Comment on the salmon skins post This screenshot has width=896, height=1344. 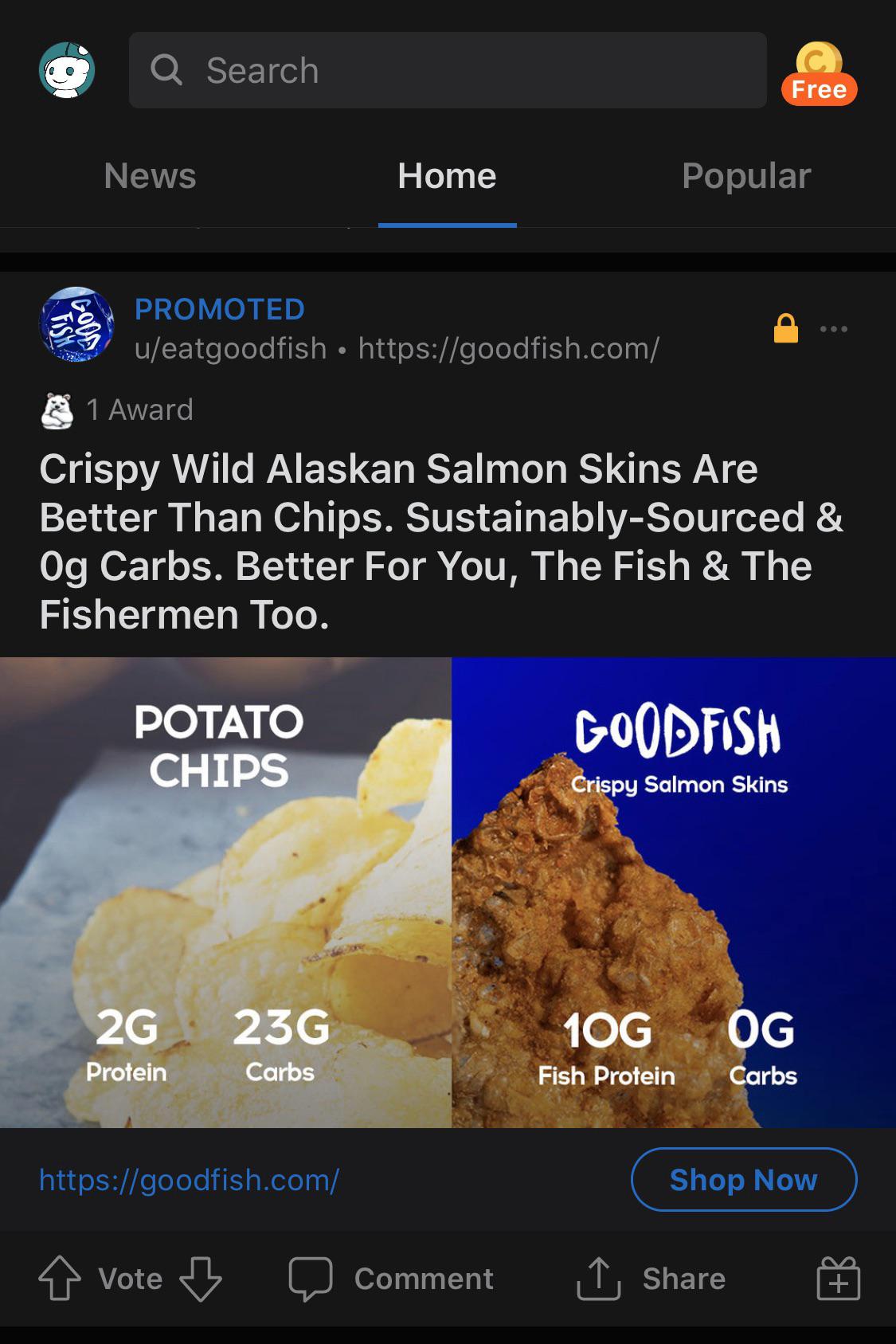pos(391,1279)
